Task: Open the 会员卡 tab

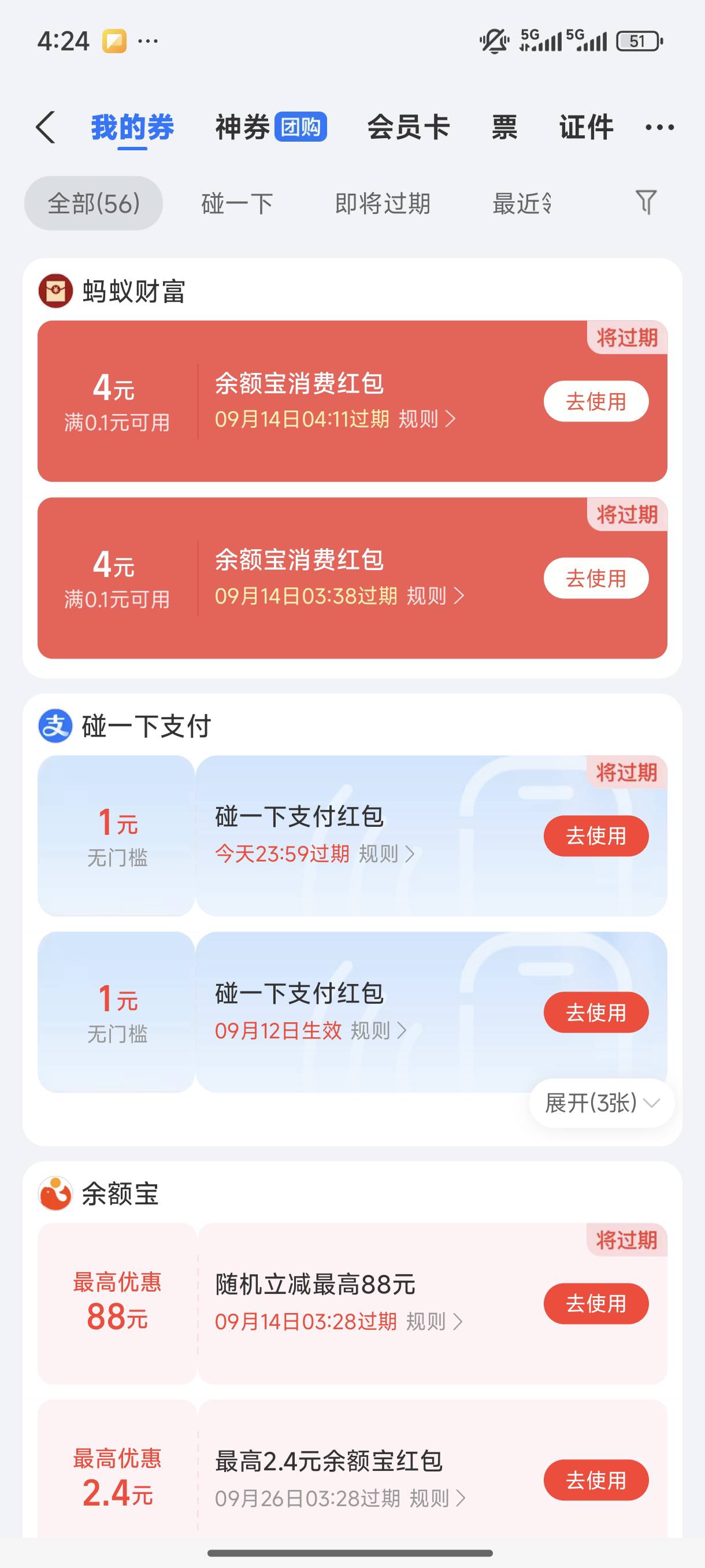Action: click(407, 127)
